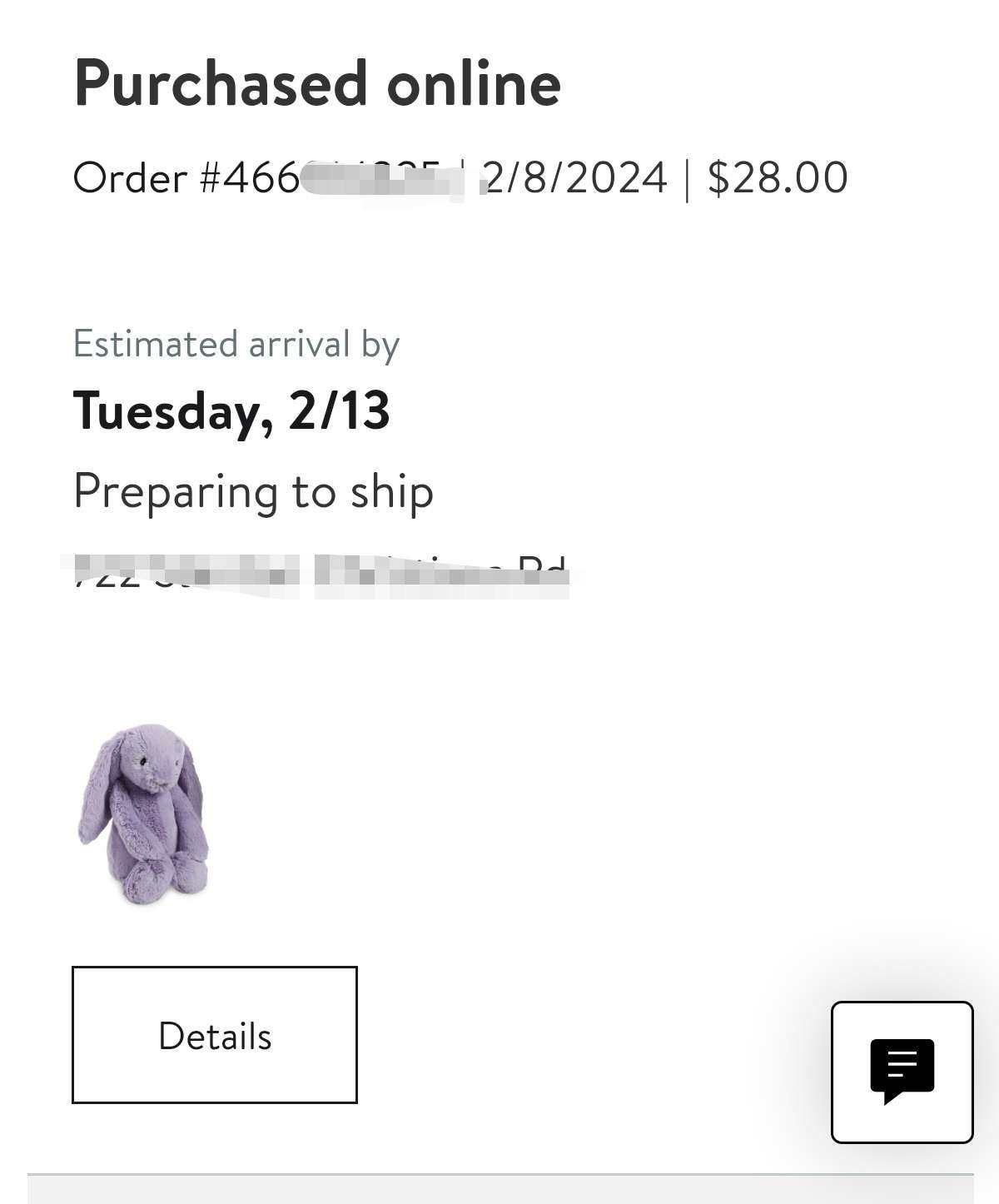The image size is (999, 1204).
Task: Click the Details button
Action: click(214, 1035)
